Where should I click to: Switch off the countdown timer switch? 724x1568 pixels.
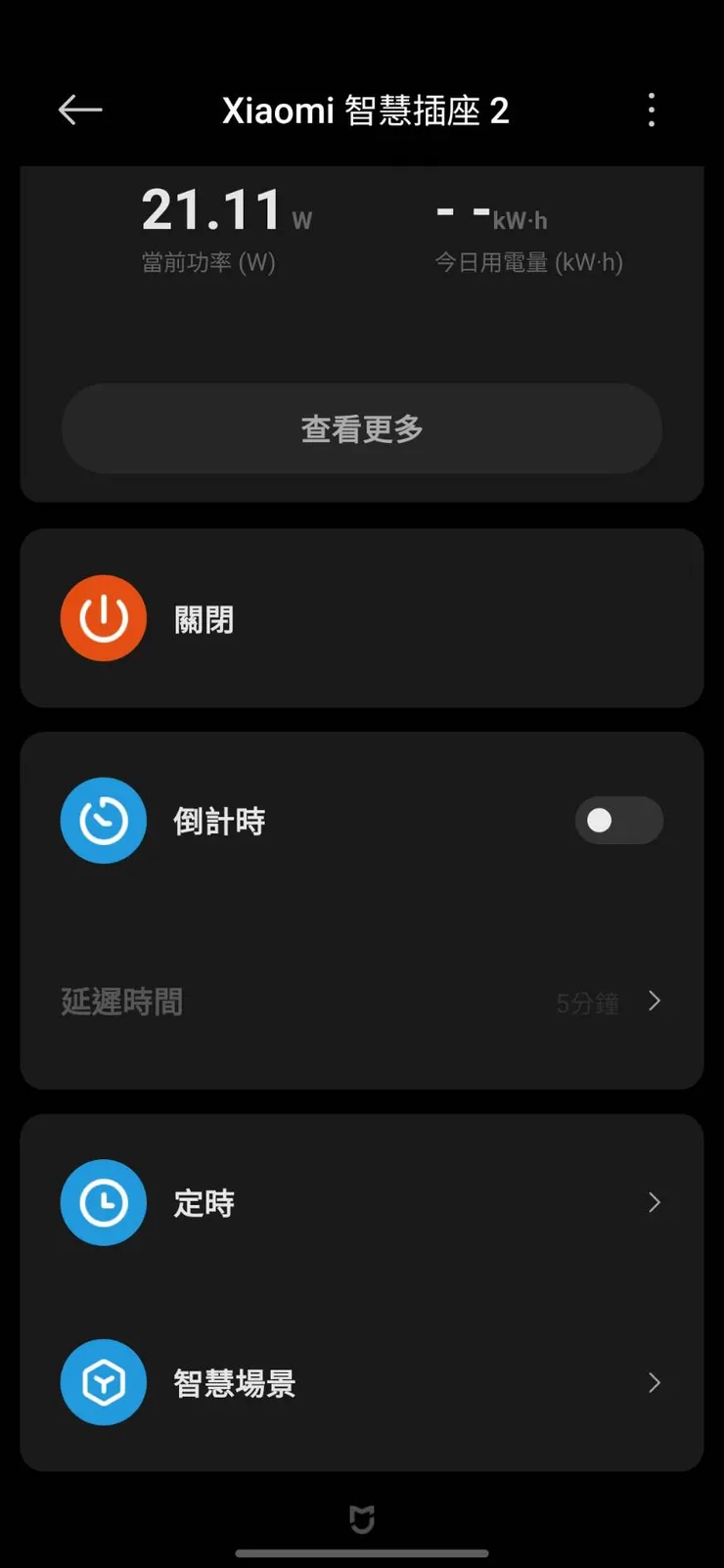click(618, 821)
